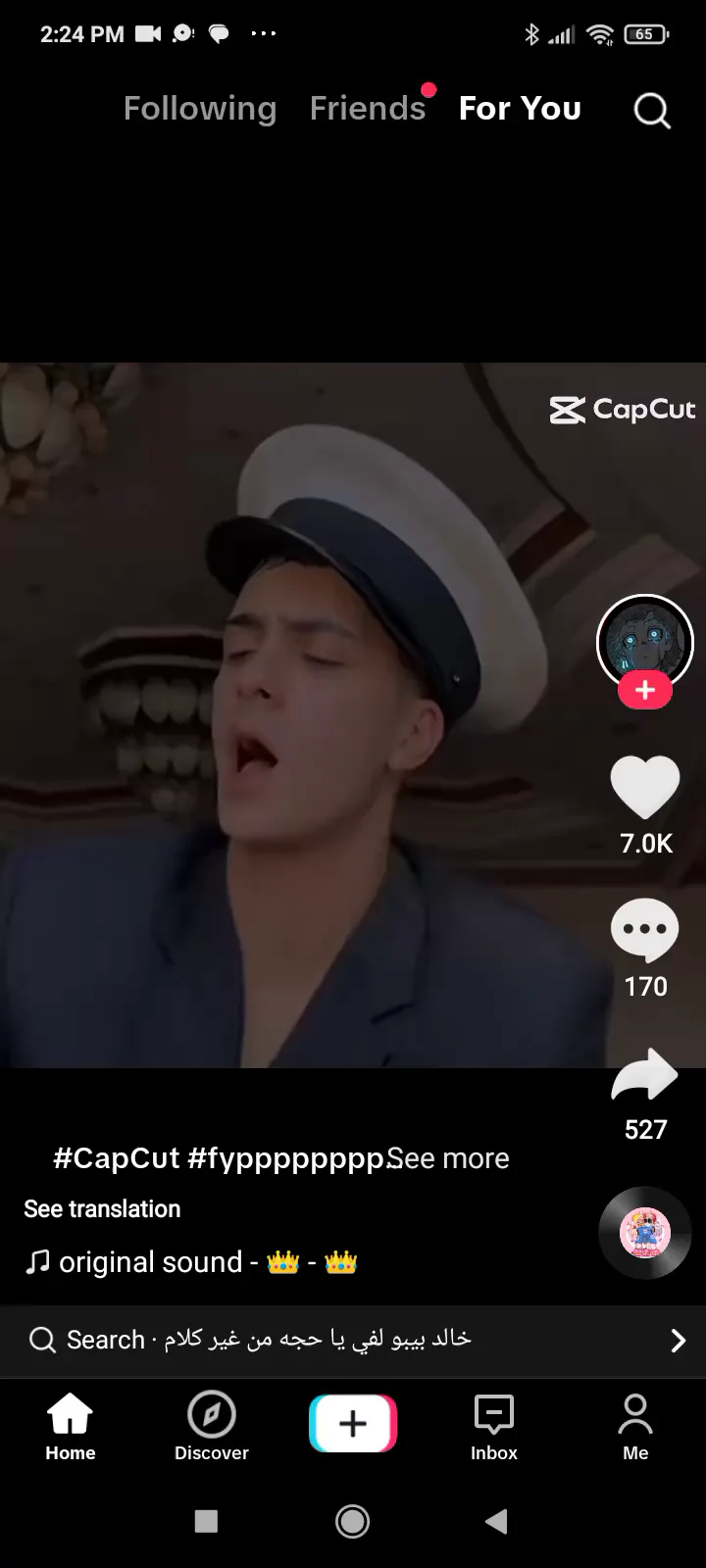Select the For You tab

(520, 109)
